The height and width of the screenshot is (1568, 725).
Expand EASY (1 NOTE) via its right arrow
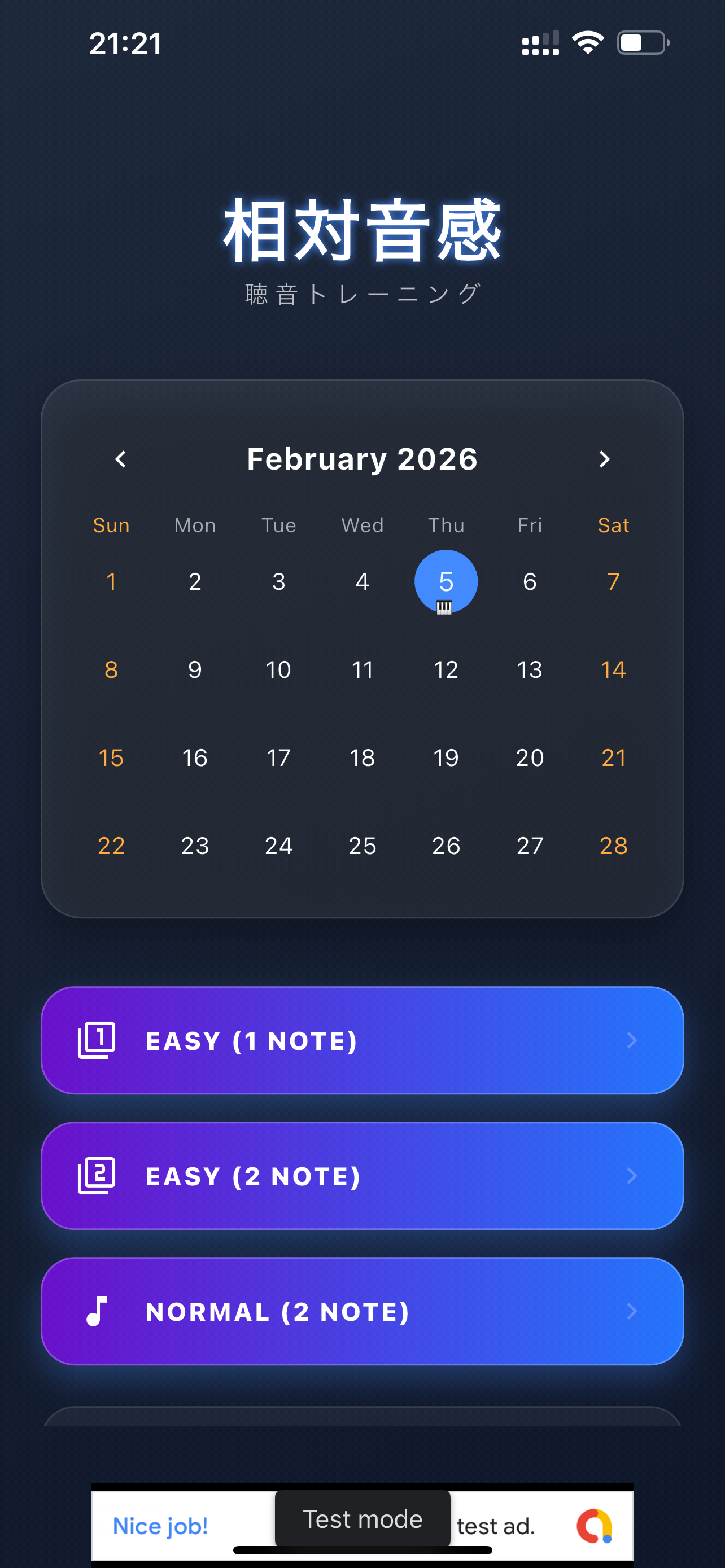[x=632, y=1040]
